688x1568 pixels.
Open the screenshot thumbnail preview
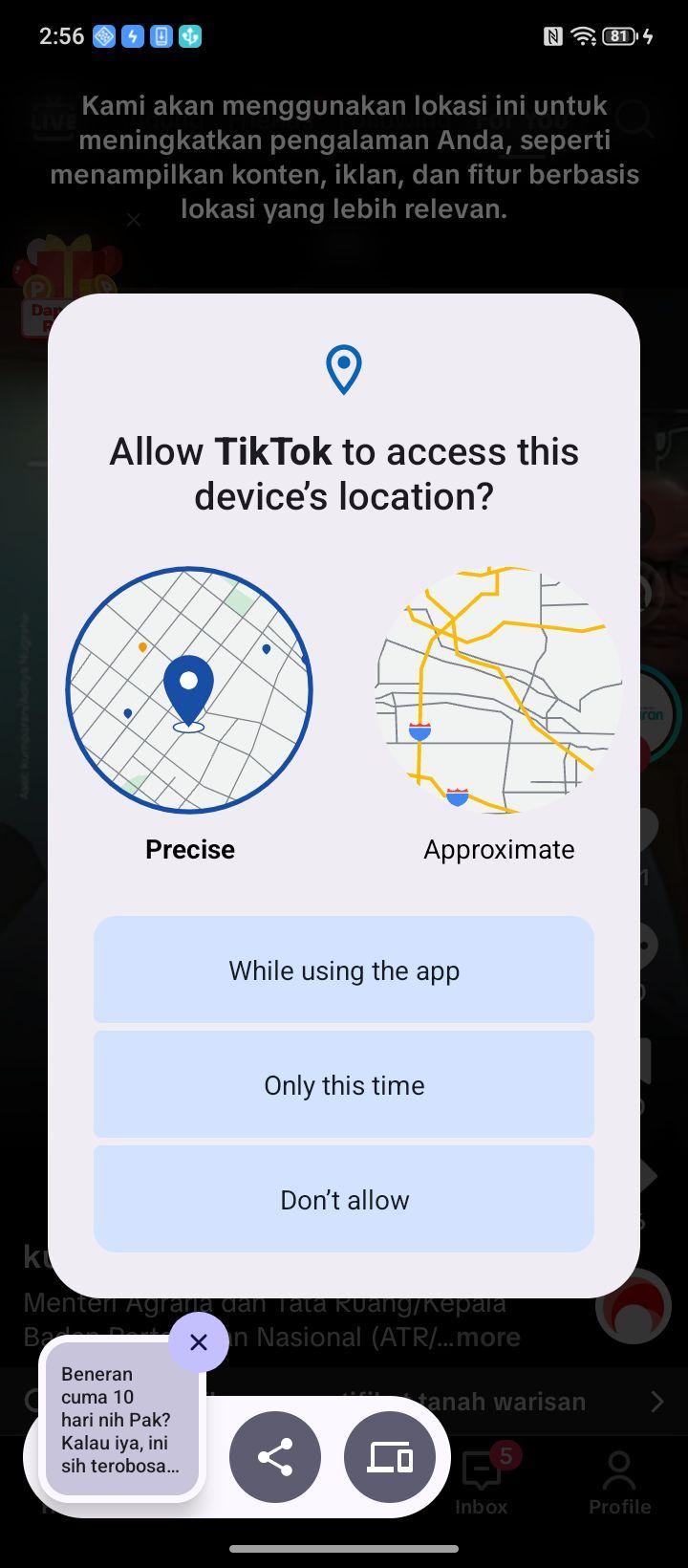click(121, 1420)
